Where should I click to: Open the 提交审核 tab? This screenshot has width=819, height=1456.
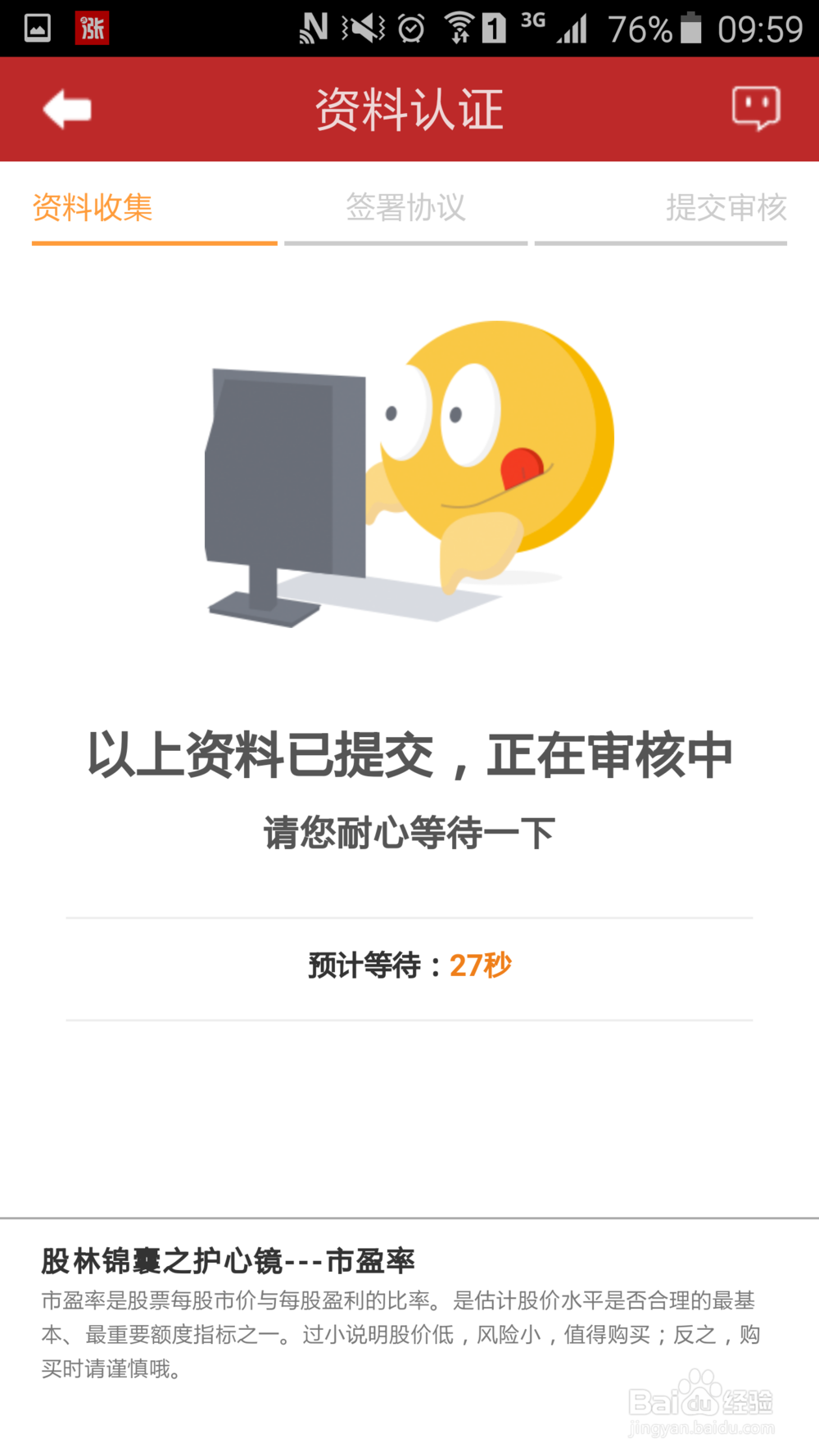point(727,209)
